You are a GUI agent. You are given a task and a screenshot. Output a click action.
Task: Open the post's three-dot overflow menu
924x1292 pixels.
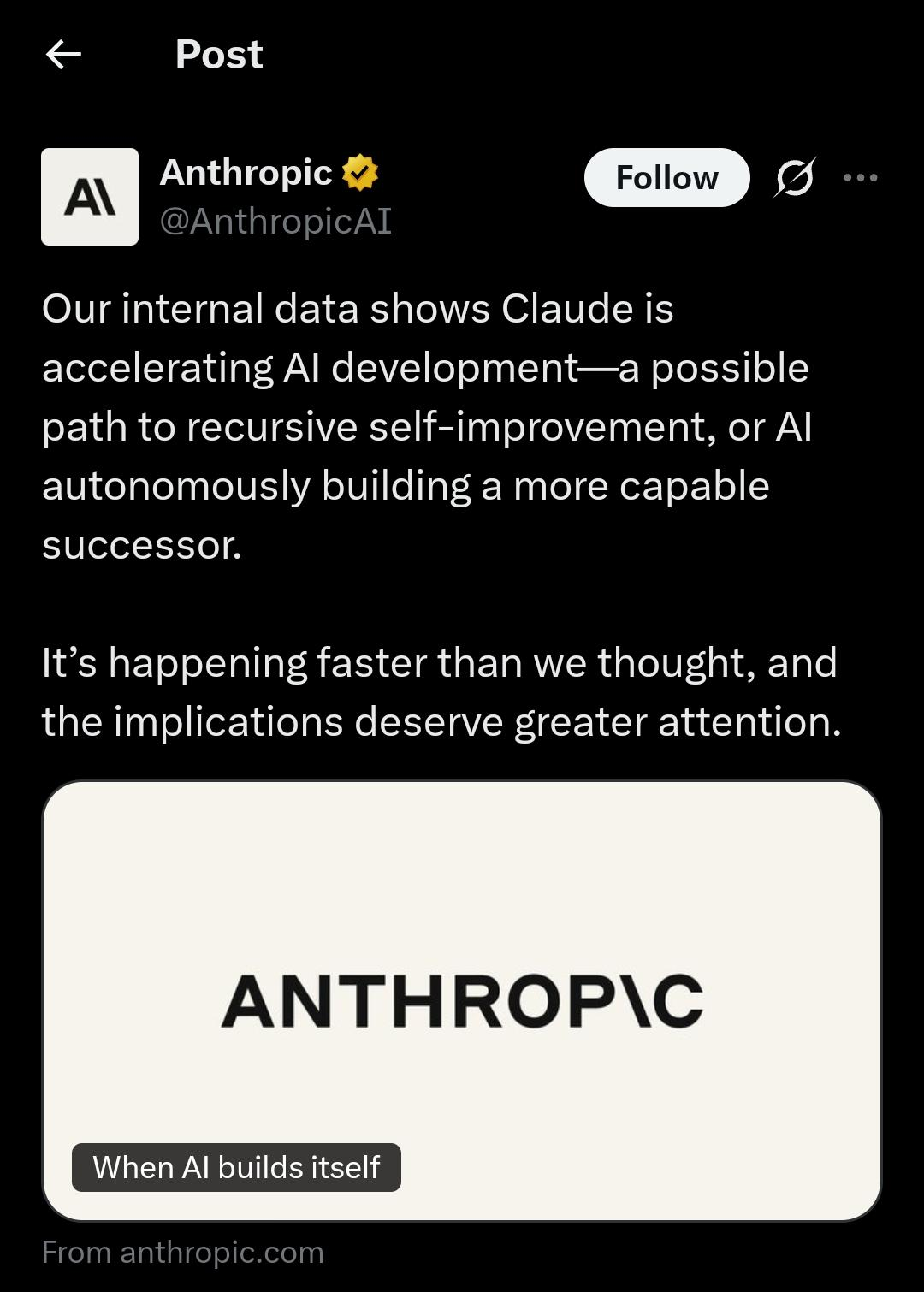860,177
